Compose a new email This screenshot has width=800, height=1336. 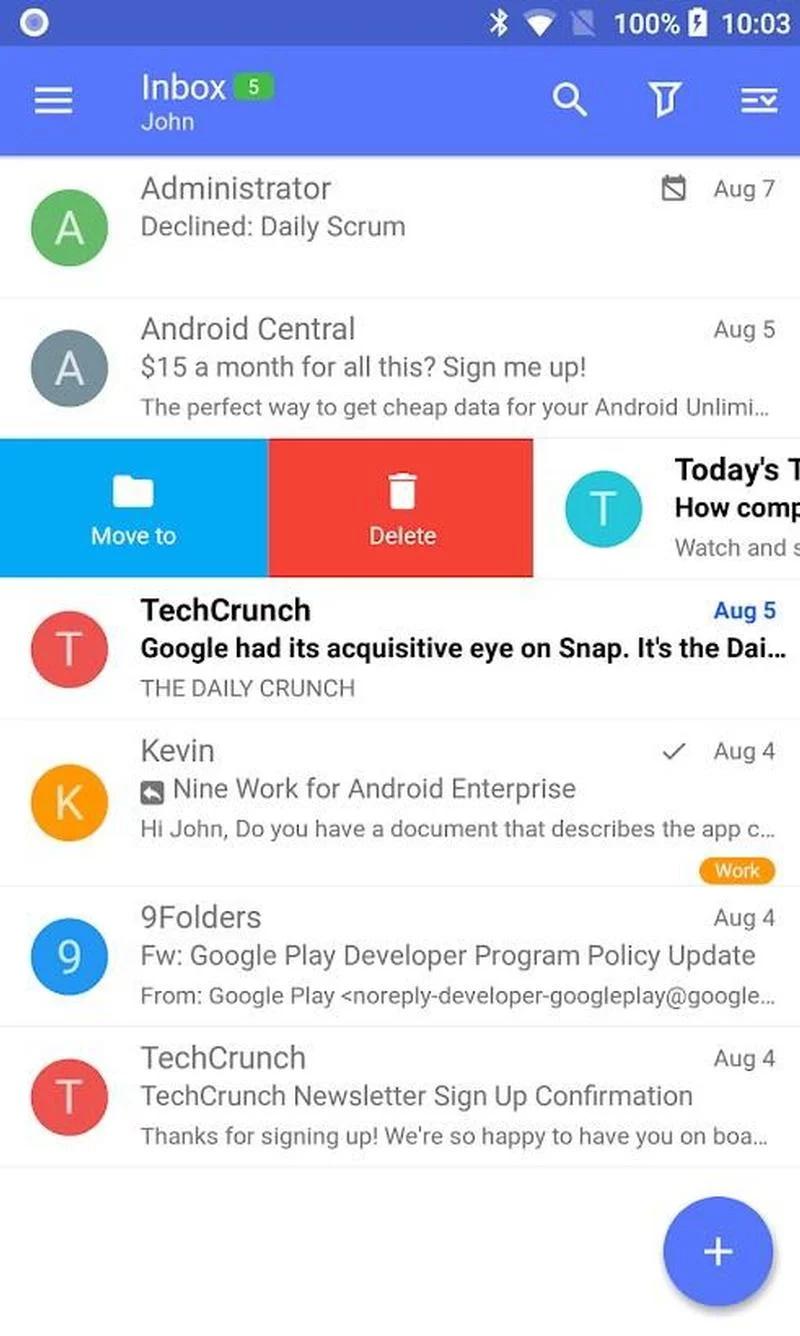[x=717, y=1251]
